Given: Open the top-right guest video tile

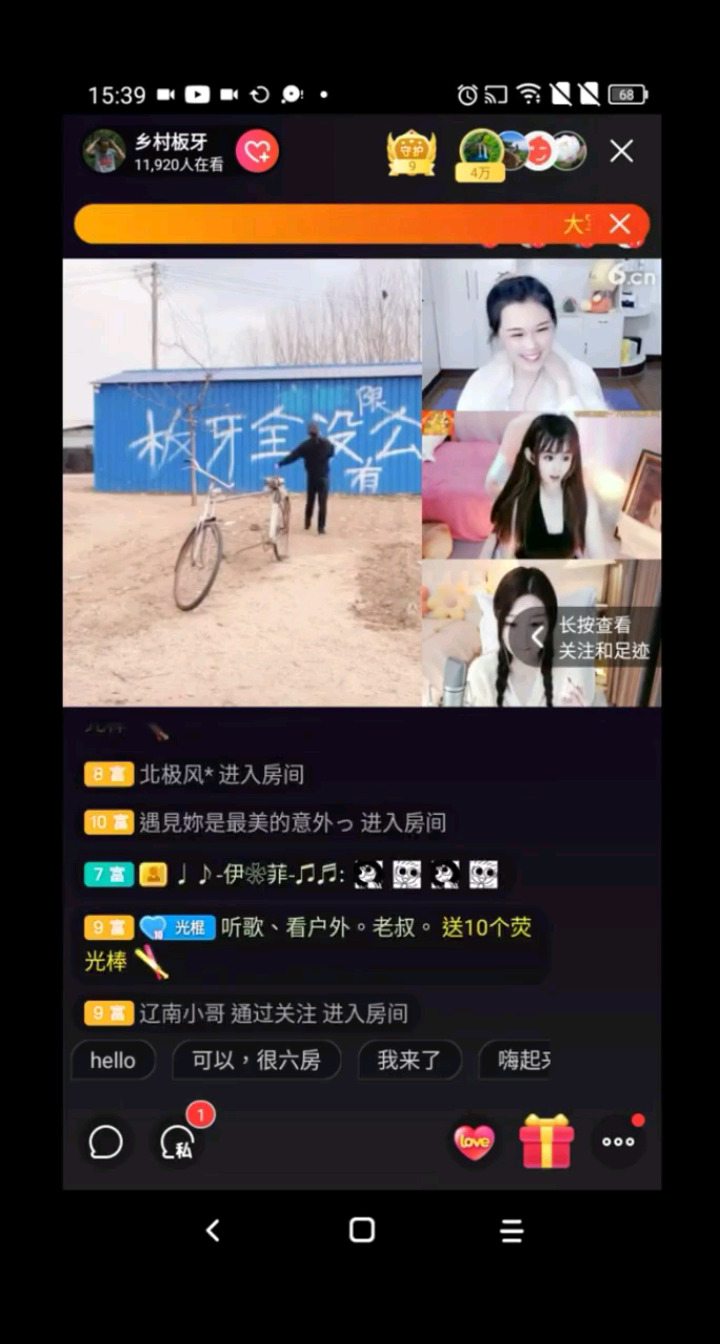Looking at the screenshot, I should [541, 335].
